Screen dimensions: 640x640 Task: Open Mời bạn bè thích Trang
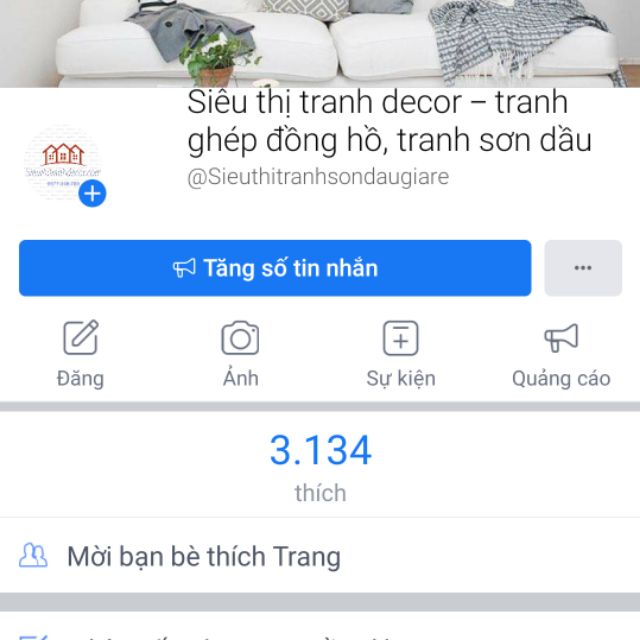coord(204,557)
